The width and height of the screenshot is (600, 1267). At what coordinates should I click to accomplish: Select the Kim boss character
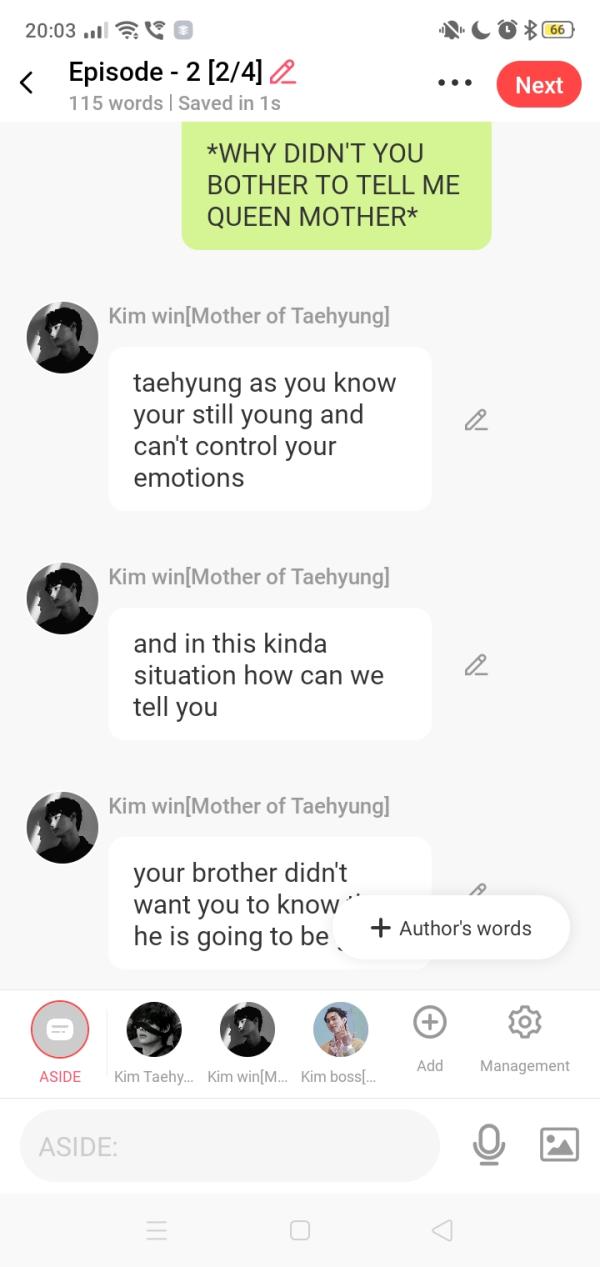(340, 1032)
